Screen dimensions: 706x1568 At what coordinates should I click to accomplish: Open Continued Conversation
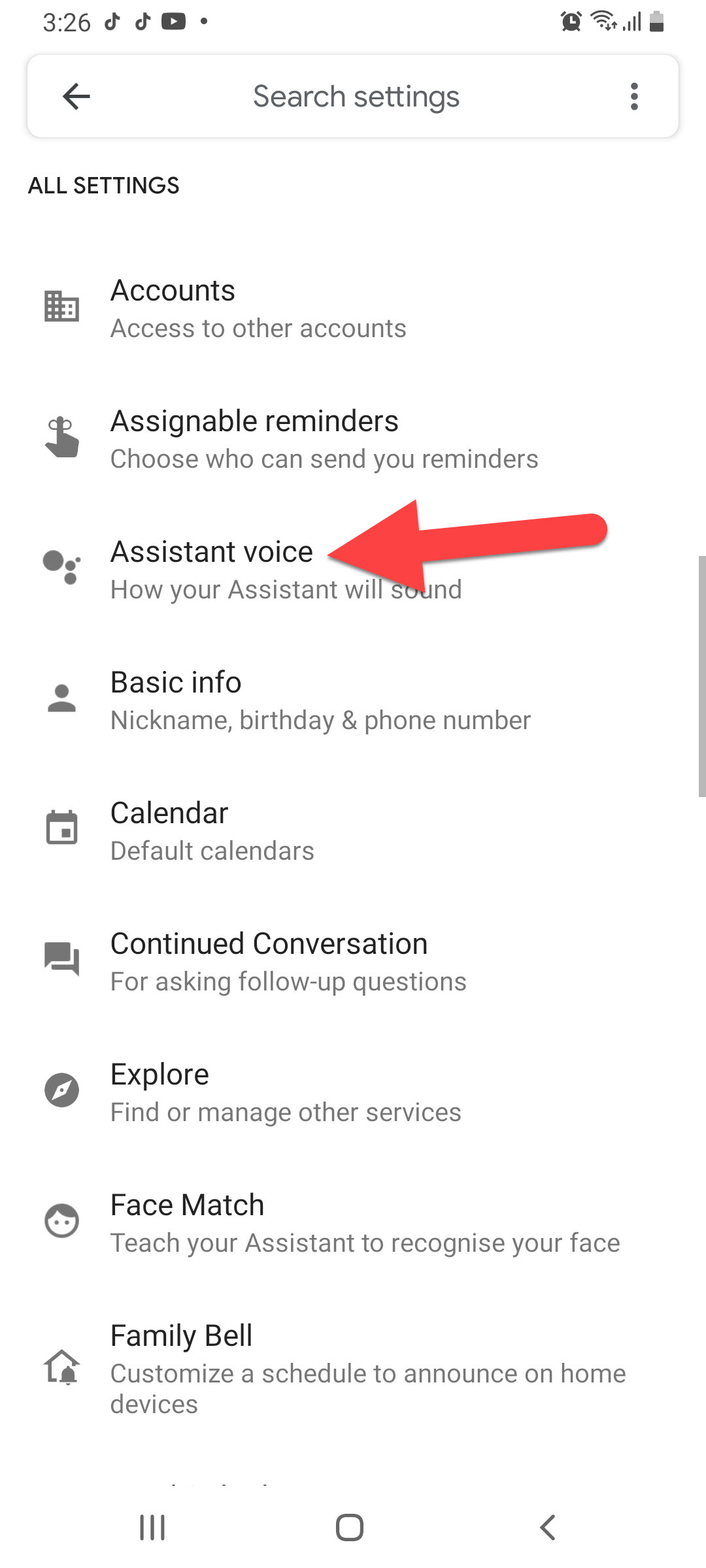click(288, 962)
